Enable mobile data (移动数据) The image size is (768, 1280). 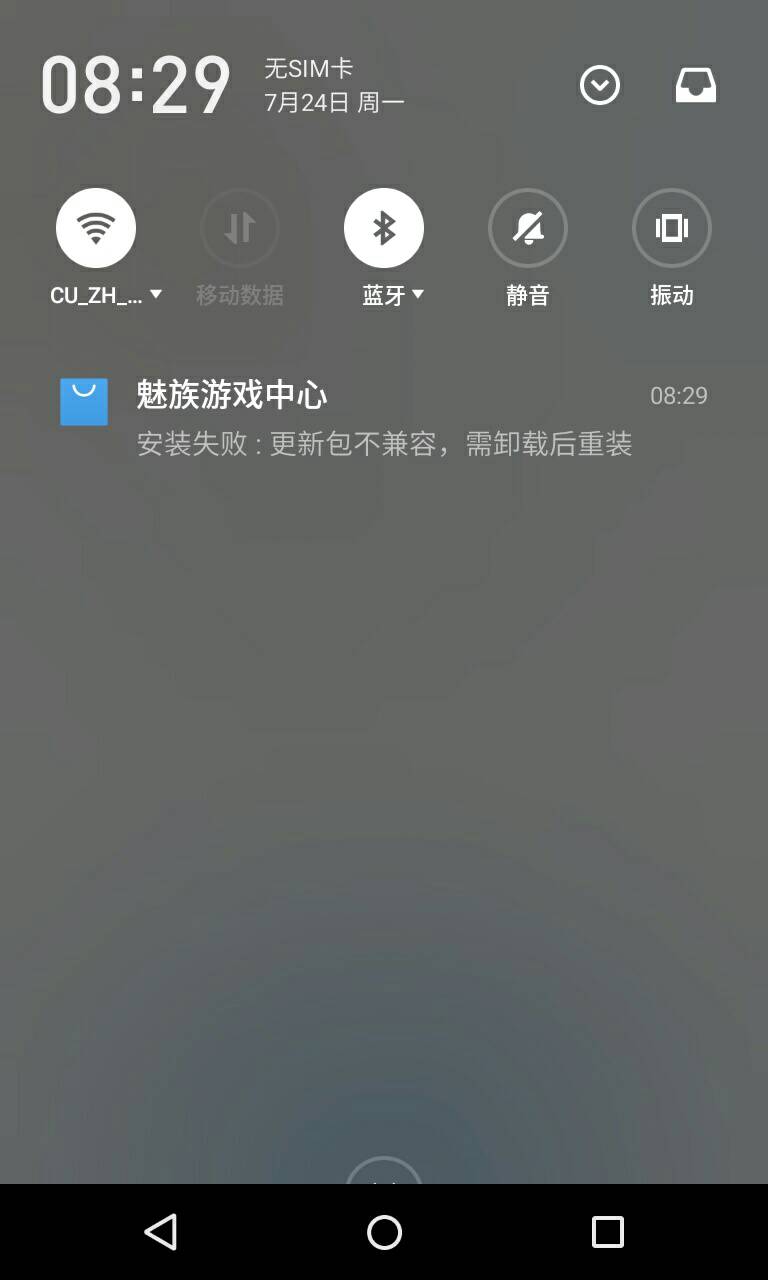coord(239,227)
